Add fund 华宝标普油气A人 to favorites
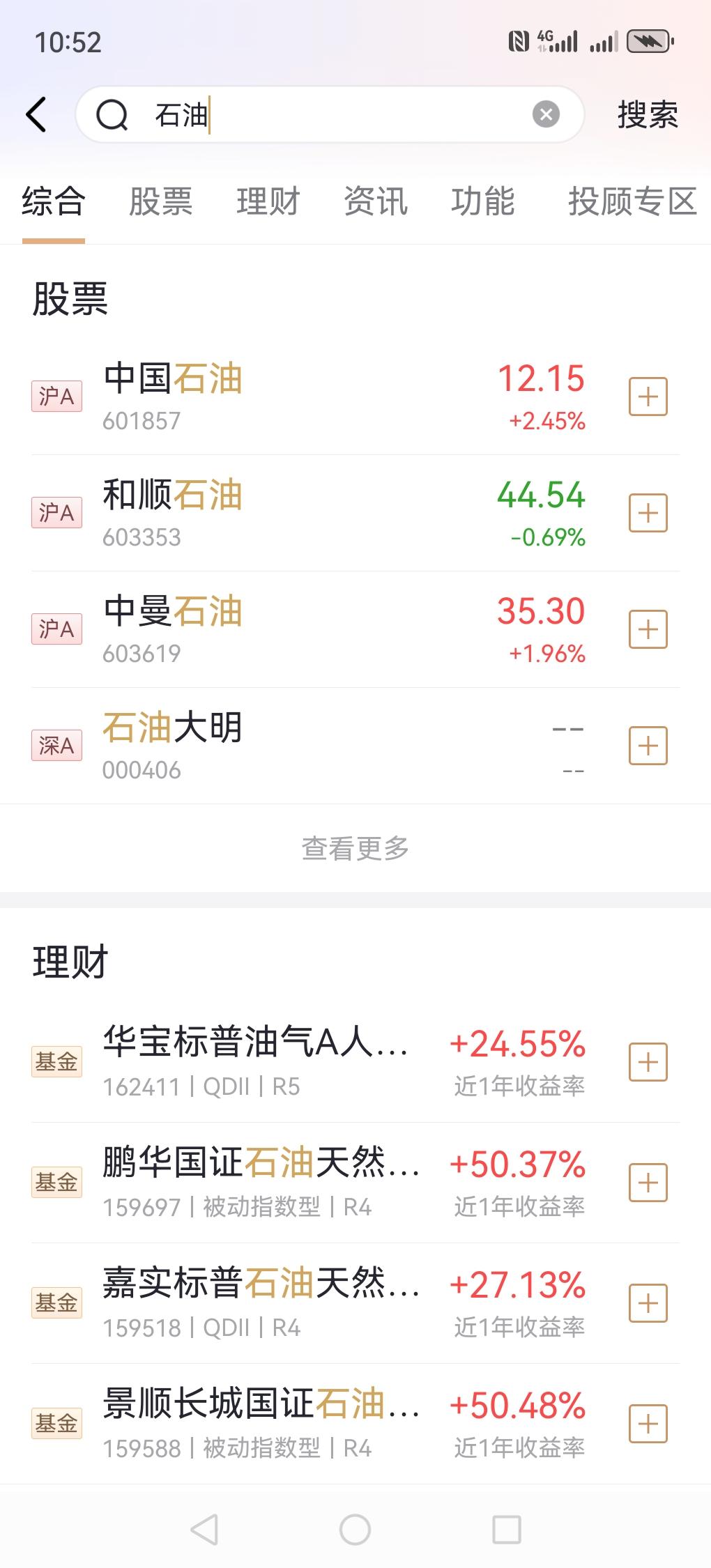The width and height of the screenshot is (711, 1568). click(x=647, y=1061)
